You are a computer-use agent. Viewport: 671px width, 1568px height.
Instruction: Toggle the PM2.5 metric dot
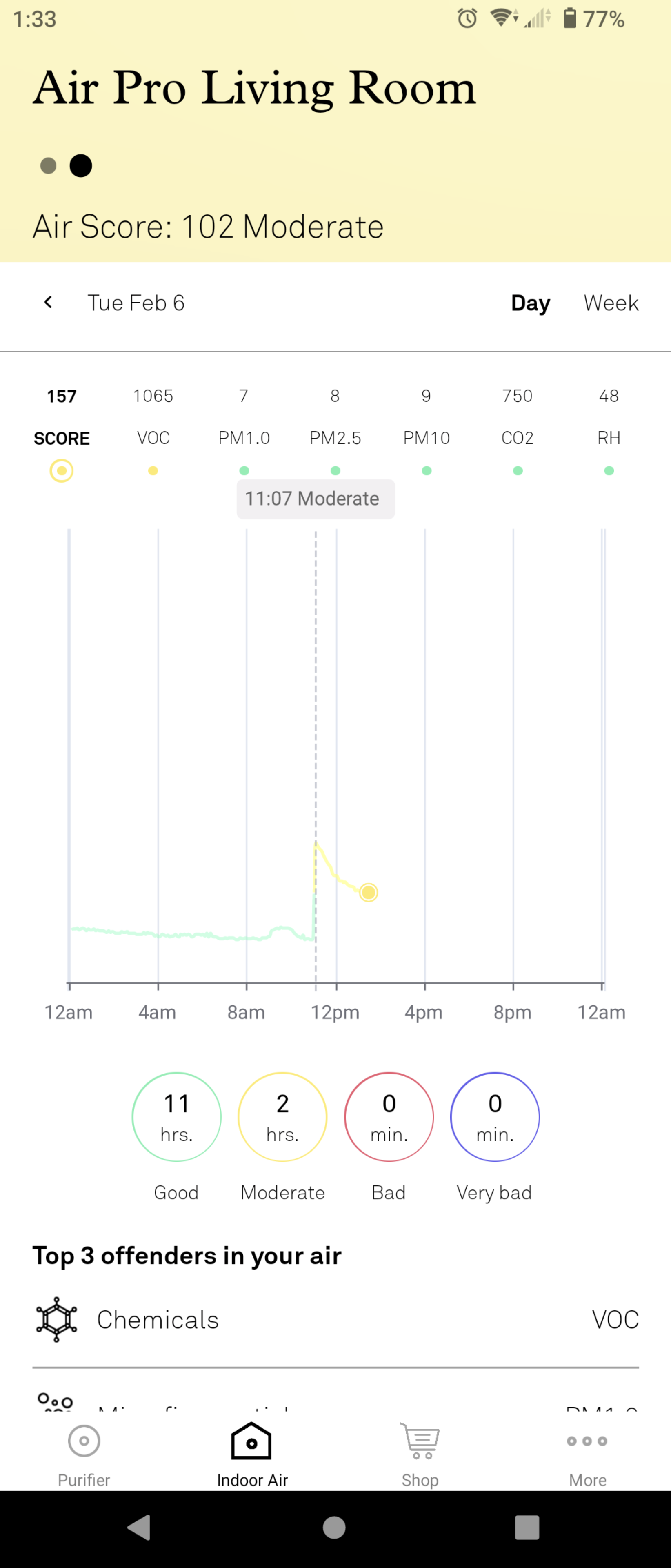tap(335, 470)
